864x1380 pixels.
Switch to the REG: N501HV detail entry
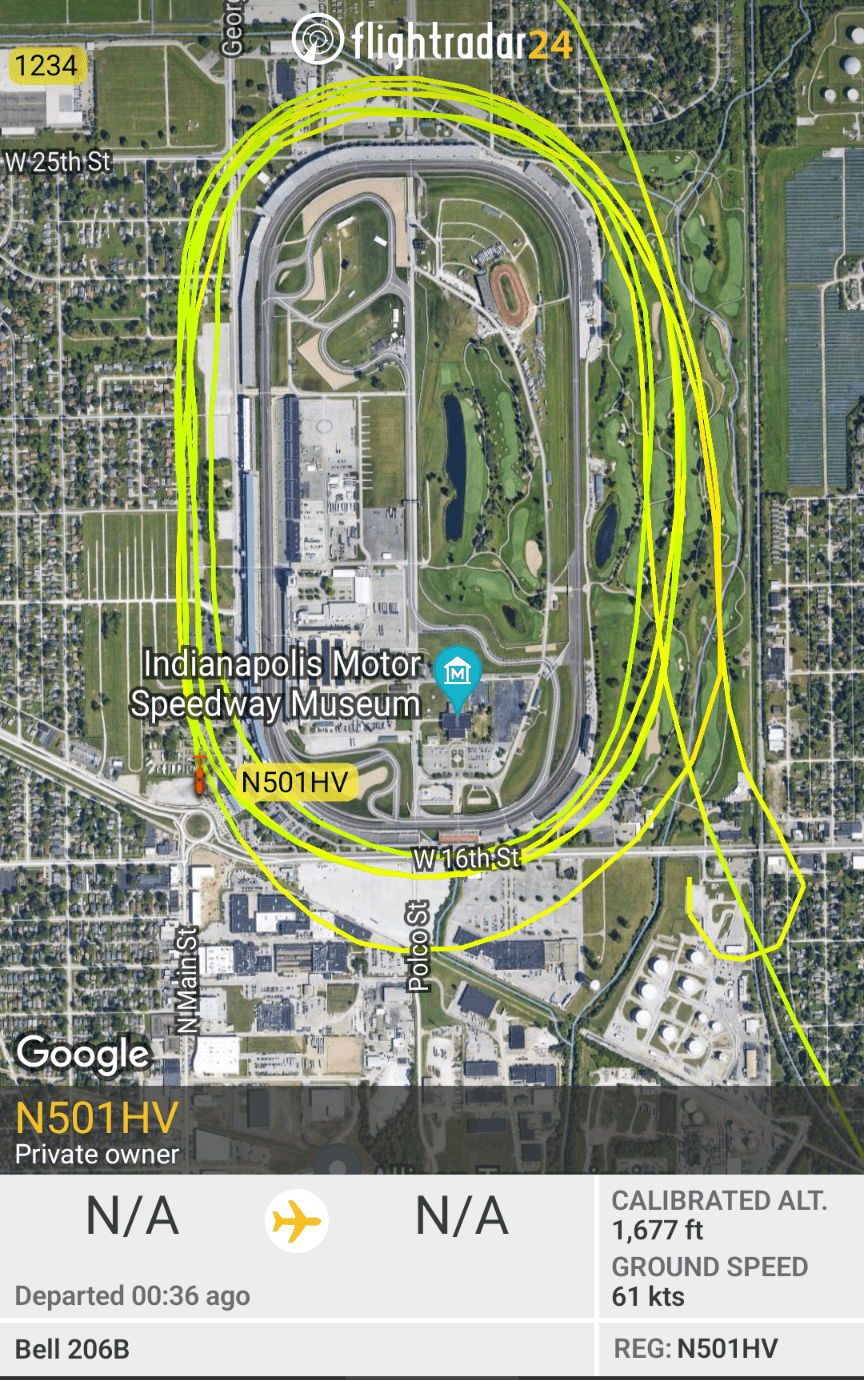(701, 1348)
